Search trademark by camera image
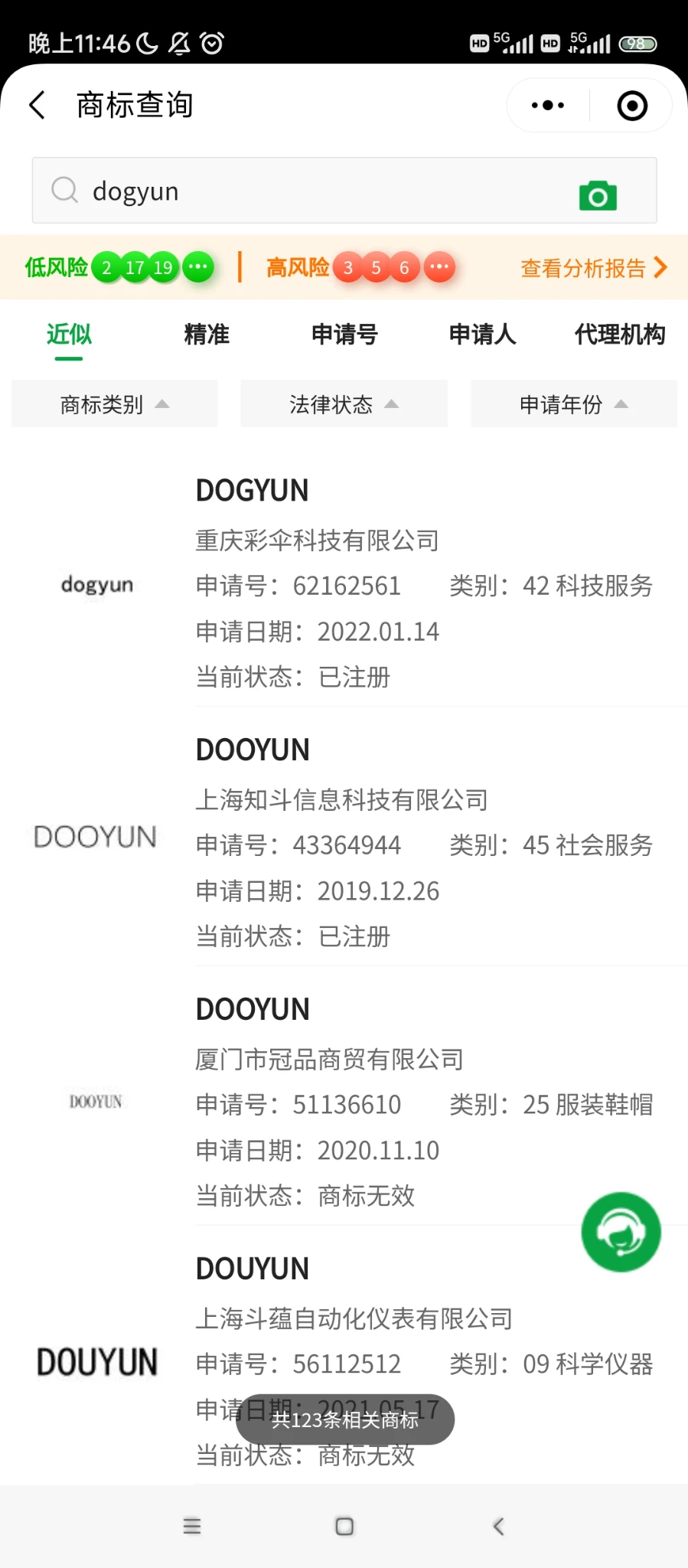 598,195
